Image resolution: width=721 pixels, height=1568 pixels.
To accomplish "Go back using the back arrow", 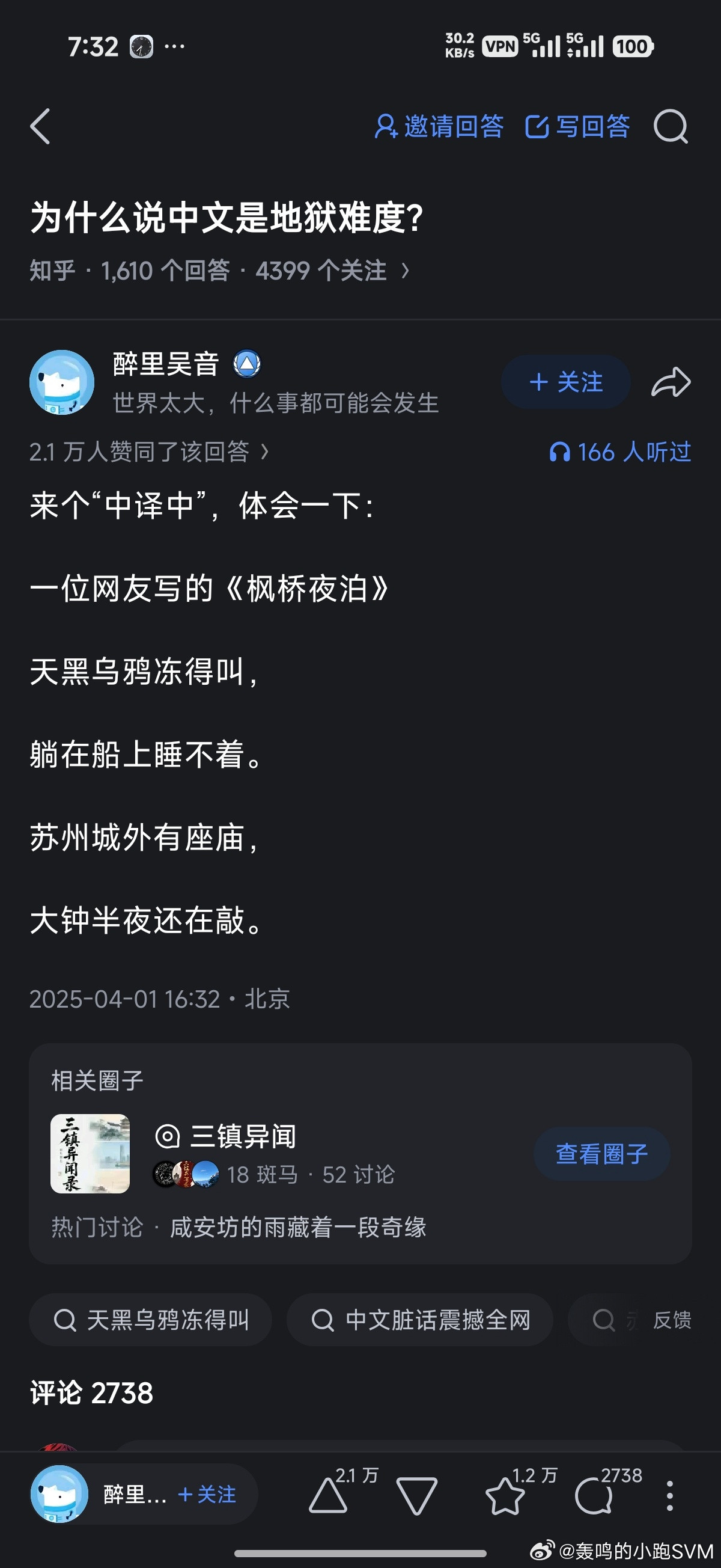I will [41, 127].
